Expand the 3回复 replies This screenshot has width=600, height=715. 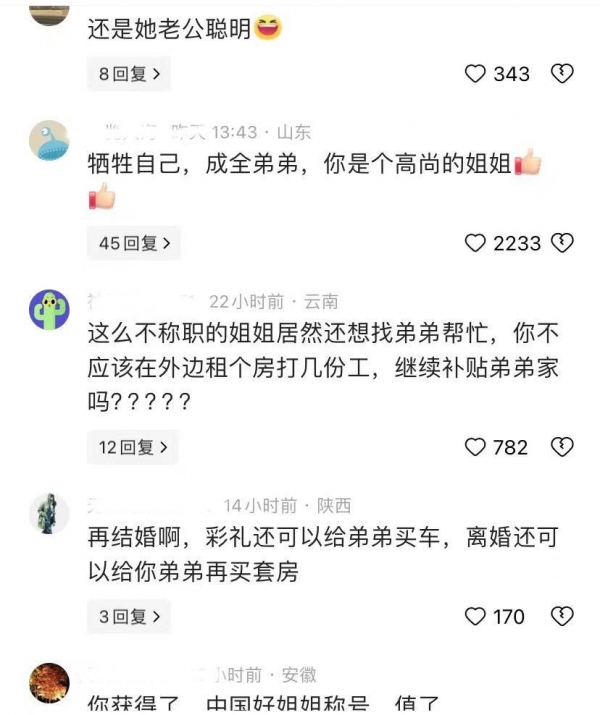click(129, 617)
